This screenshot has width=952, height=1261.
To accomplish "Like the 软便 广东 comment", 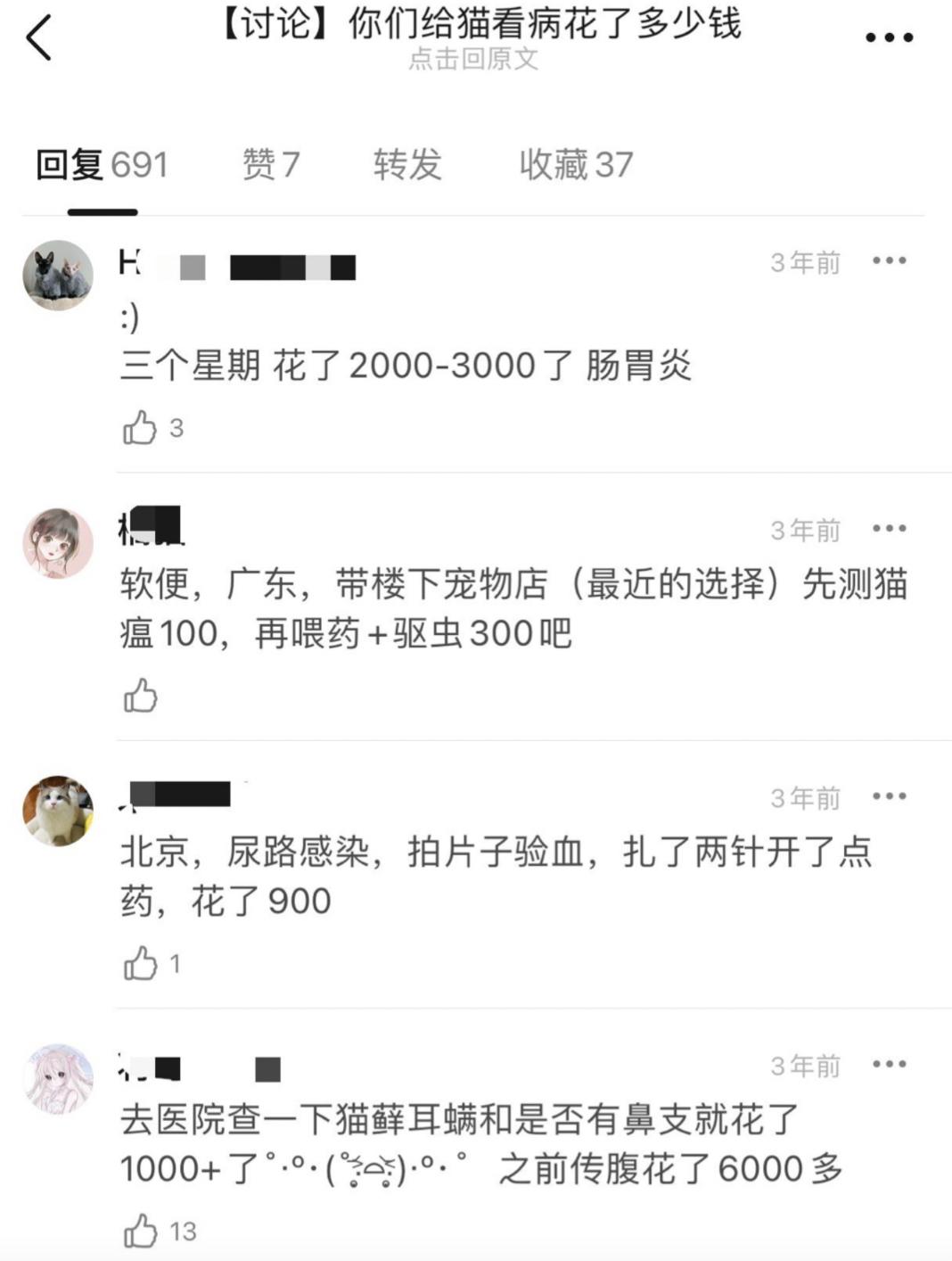I will pos(141,696).
